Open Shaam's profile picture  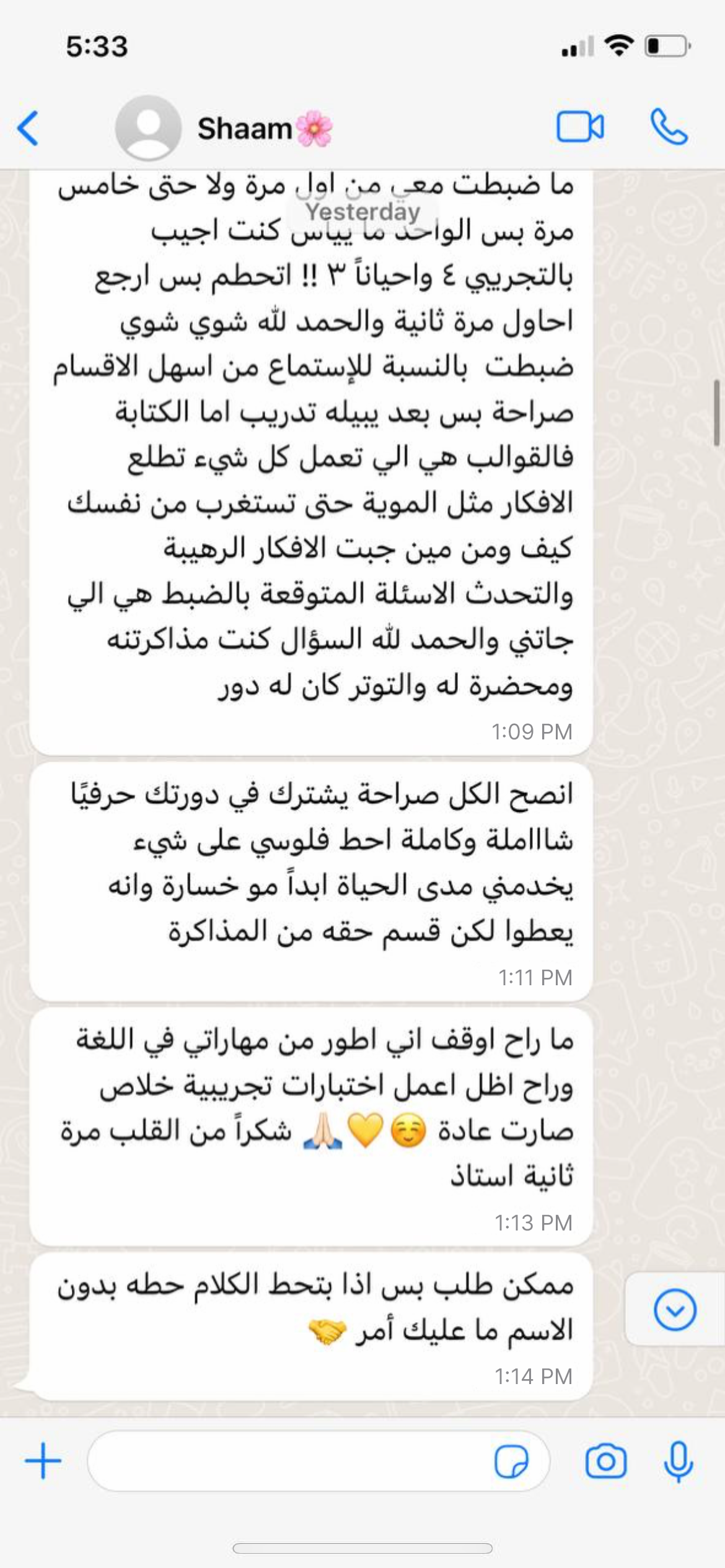(x=148, y=128)
